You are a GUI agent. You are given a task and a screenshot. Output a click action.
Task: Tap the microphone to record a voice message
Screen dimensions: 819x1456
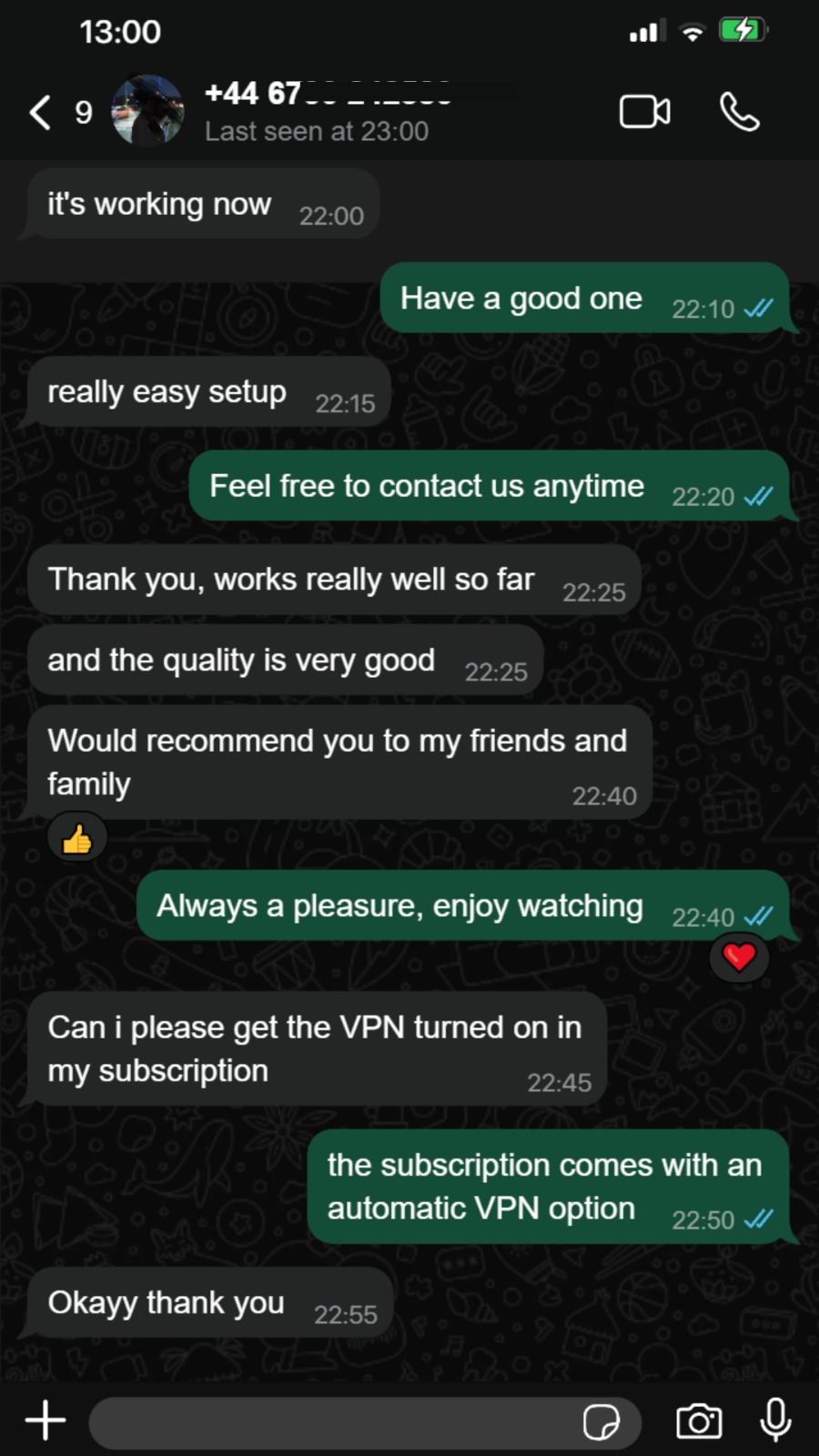pos(775,1421)
